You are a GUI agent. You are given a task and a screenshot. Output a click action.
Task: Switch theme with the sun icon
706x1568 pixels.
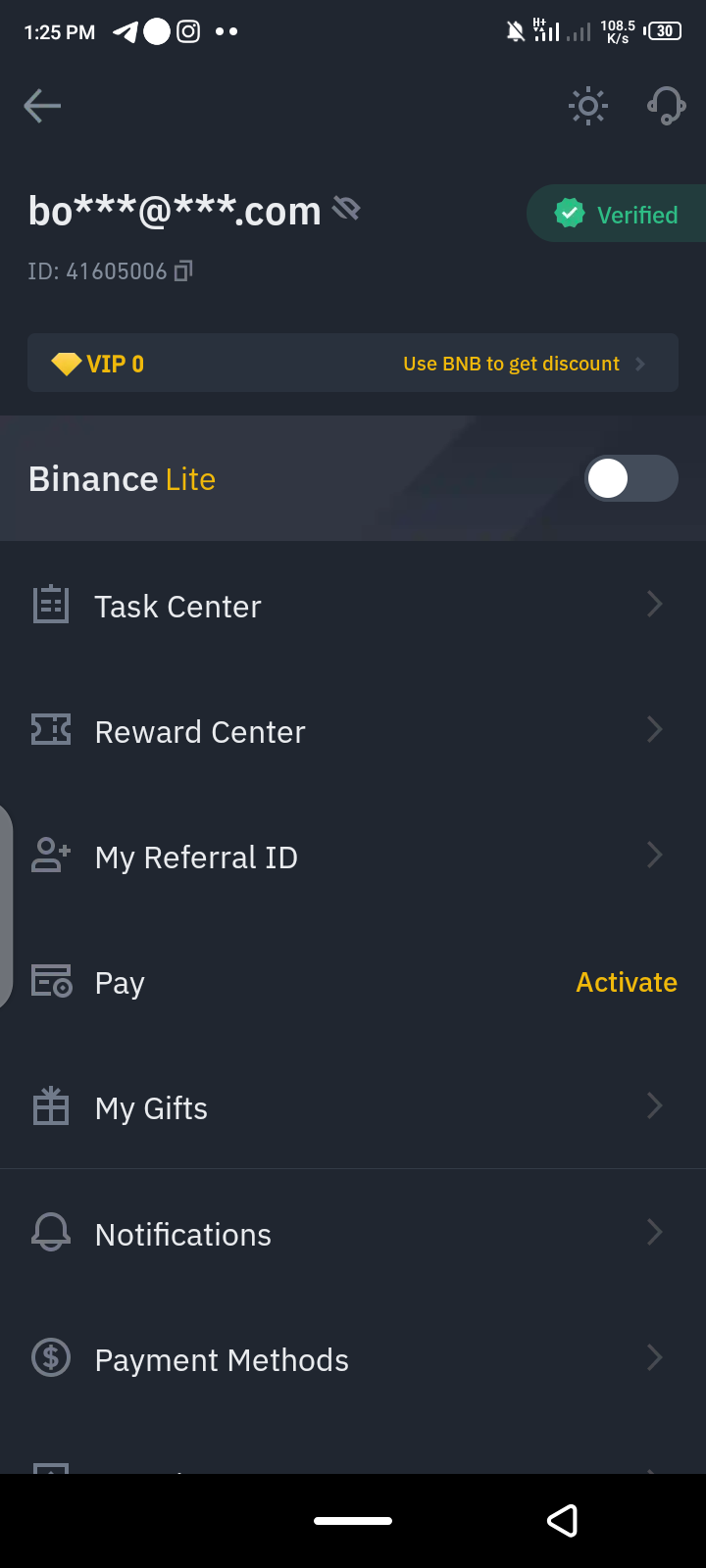pos(588,106)
